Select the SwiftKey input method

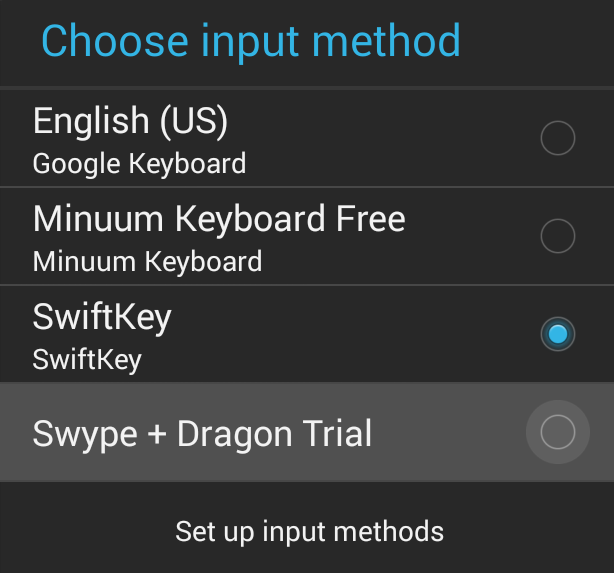pyautogui.click(x=307, y=334)
